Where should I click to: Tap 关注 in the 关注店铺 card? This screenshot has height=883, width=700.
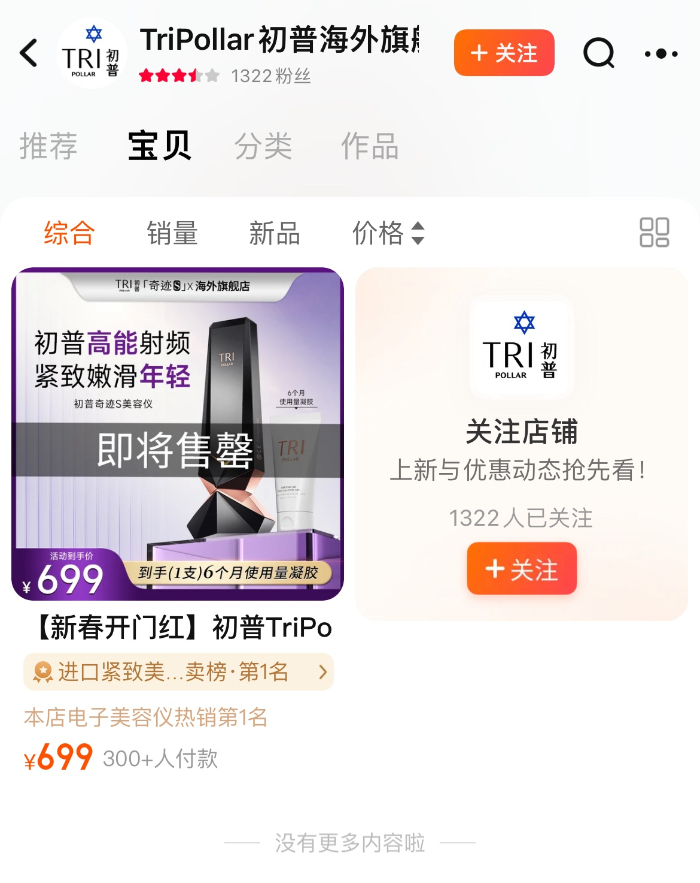[521, 569]
